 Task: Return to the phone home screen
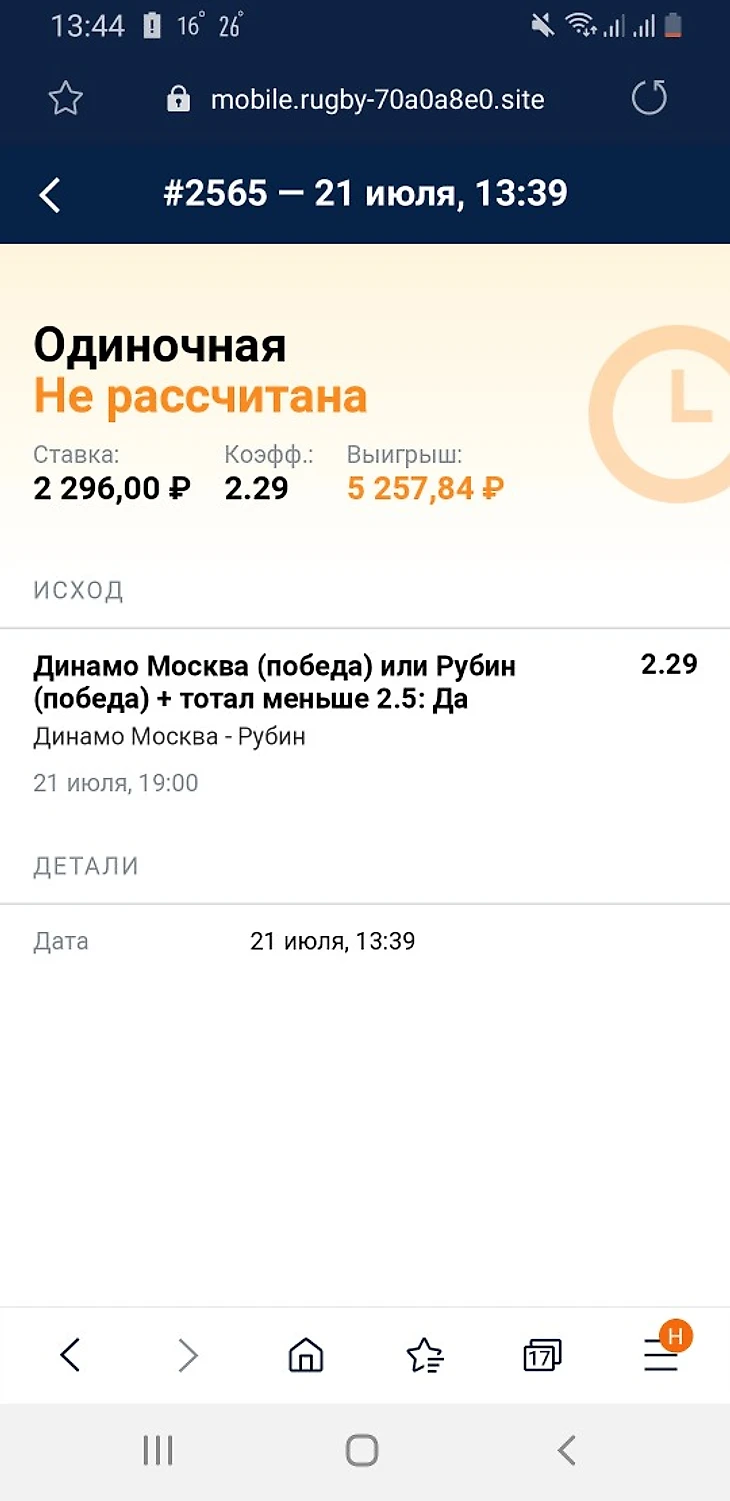pyautogui.click(x=362, y=1450)
